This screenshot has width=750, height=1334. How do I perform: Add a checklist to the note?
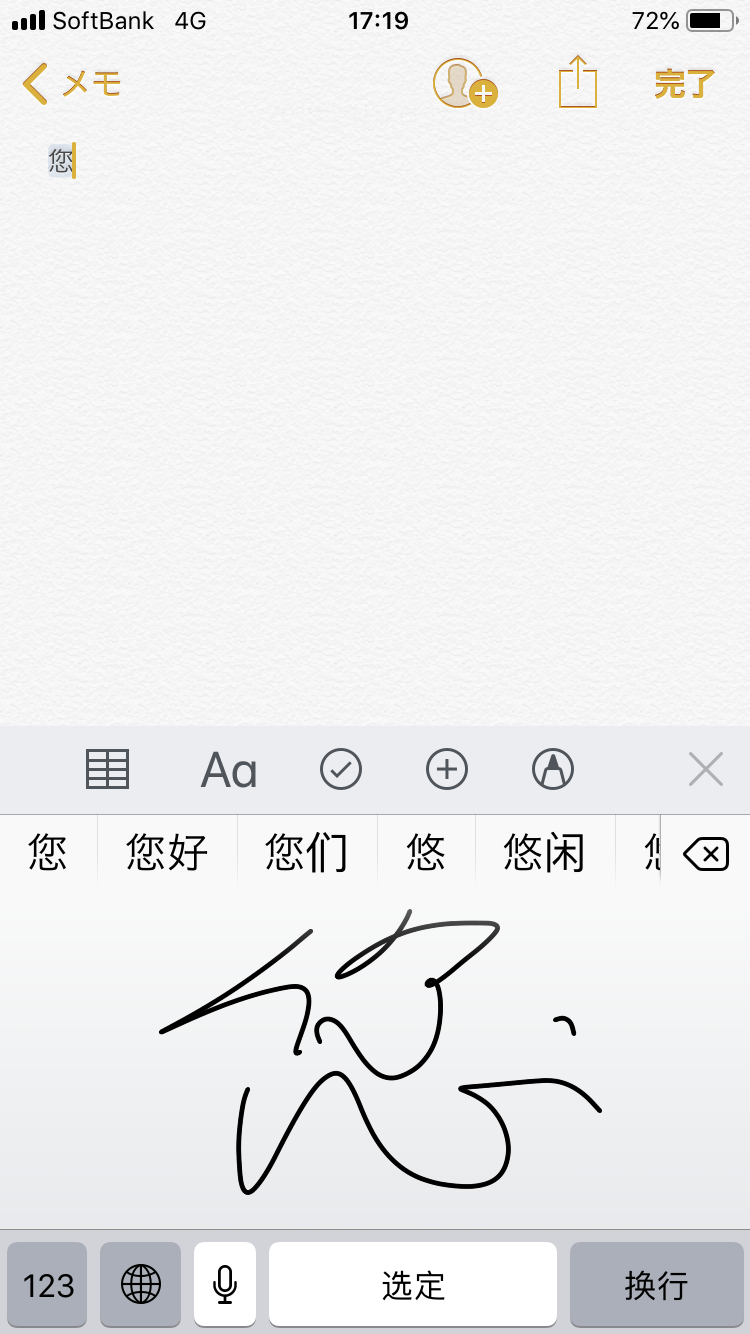tap(341, 770)
